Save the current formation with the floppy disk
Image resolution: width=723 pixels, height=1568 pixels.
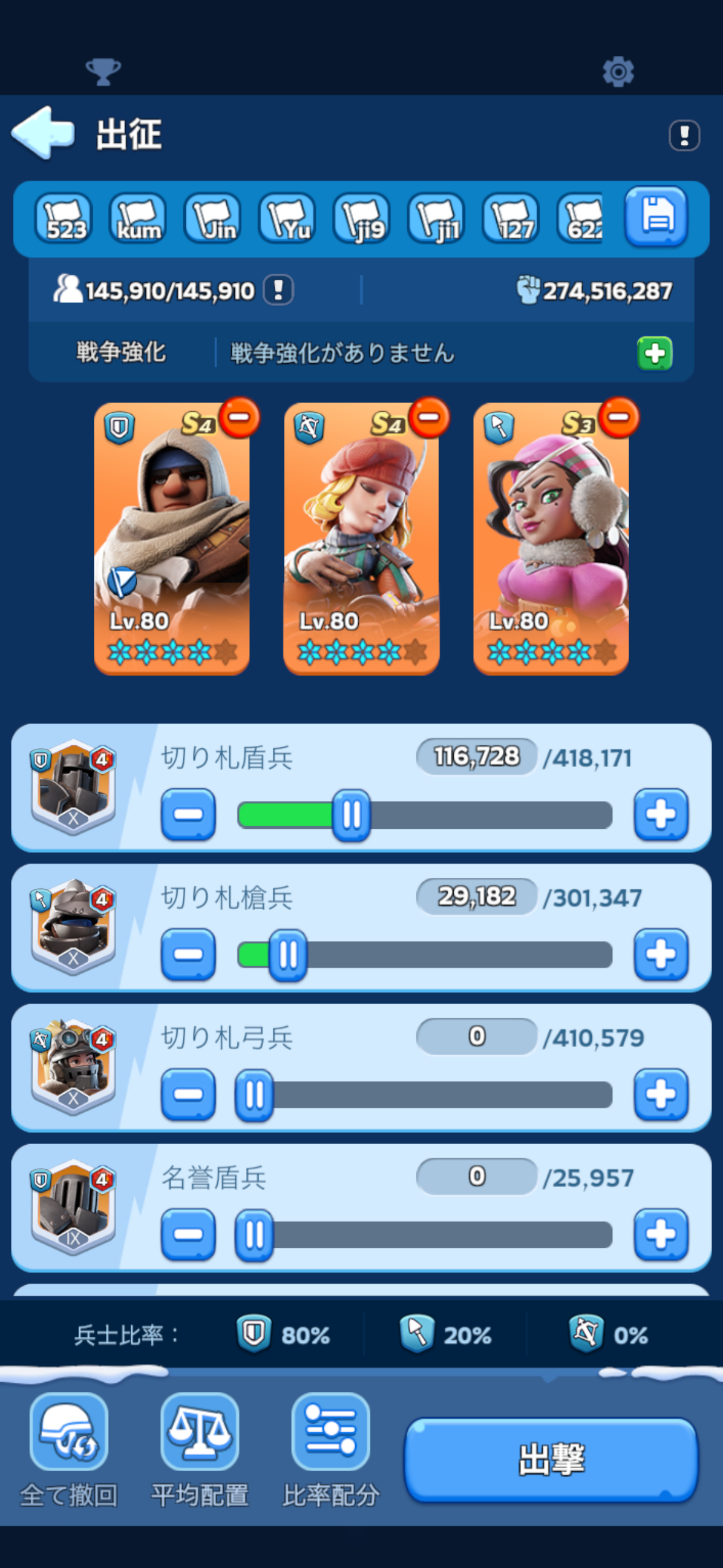coord(656,217)
